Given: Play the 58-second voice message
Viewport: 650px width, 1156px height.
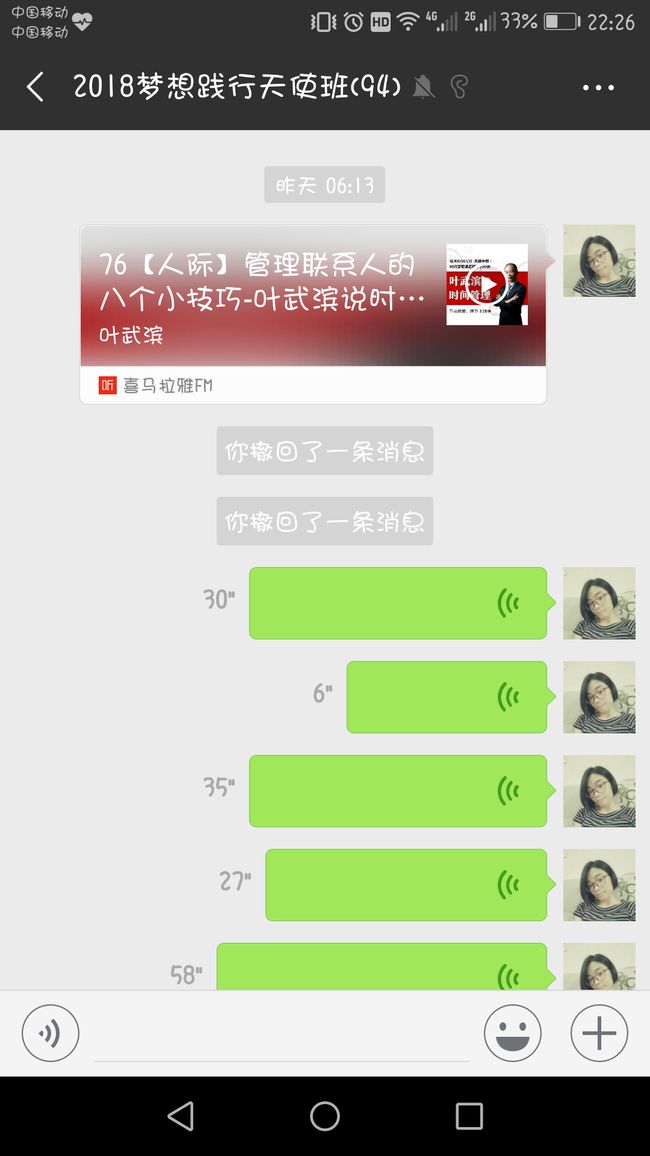Looking at the screenshot, I should (x=382, y=967).
